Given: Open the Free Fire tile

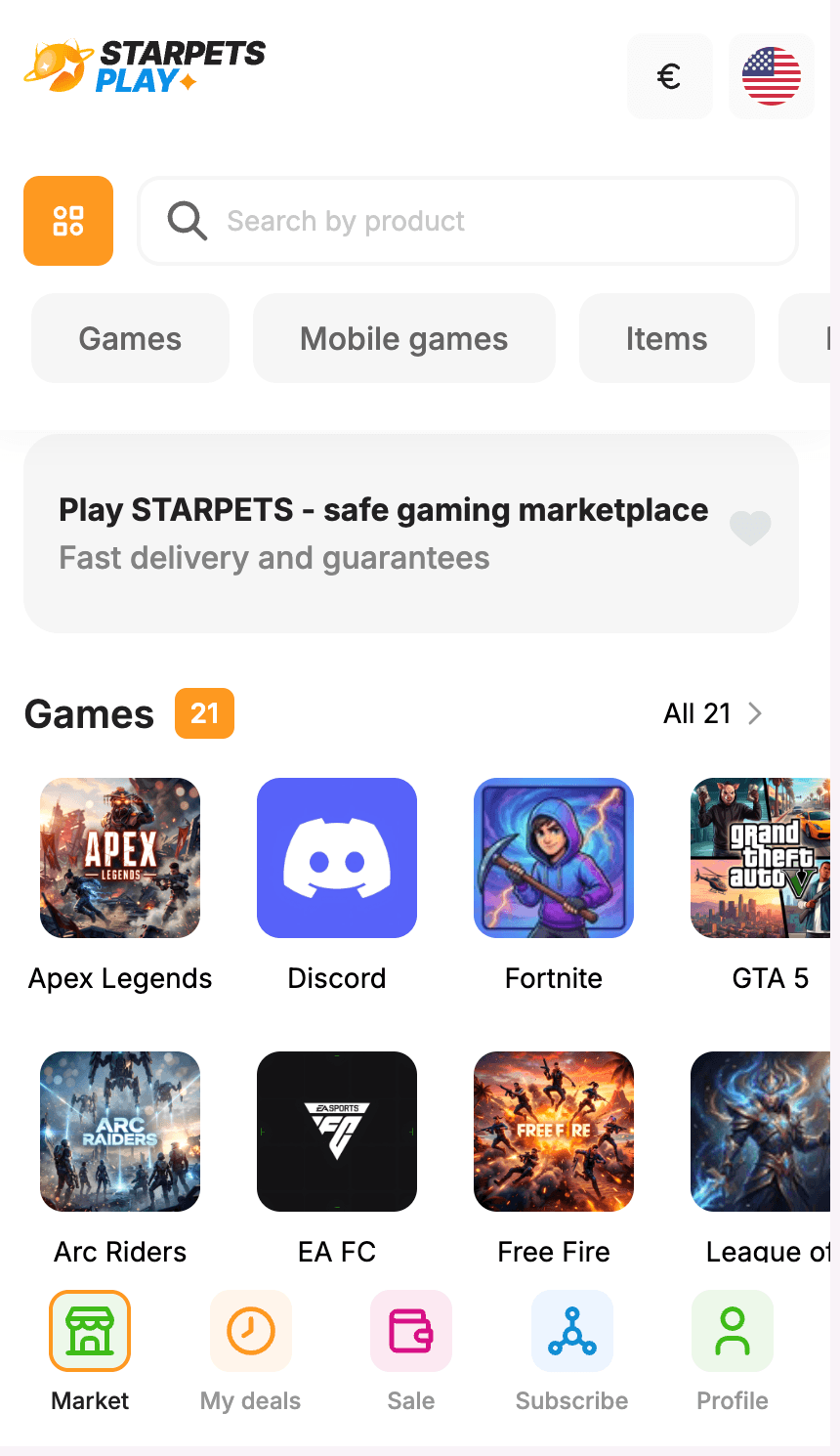Looking at the screenshot, I should coord(554,1132).
